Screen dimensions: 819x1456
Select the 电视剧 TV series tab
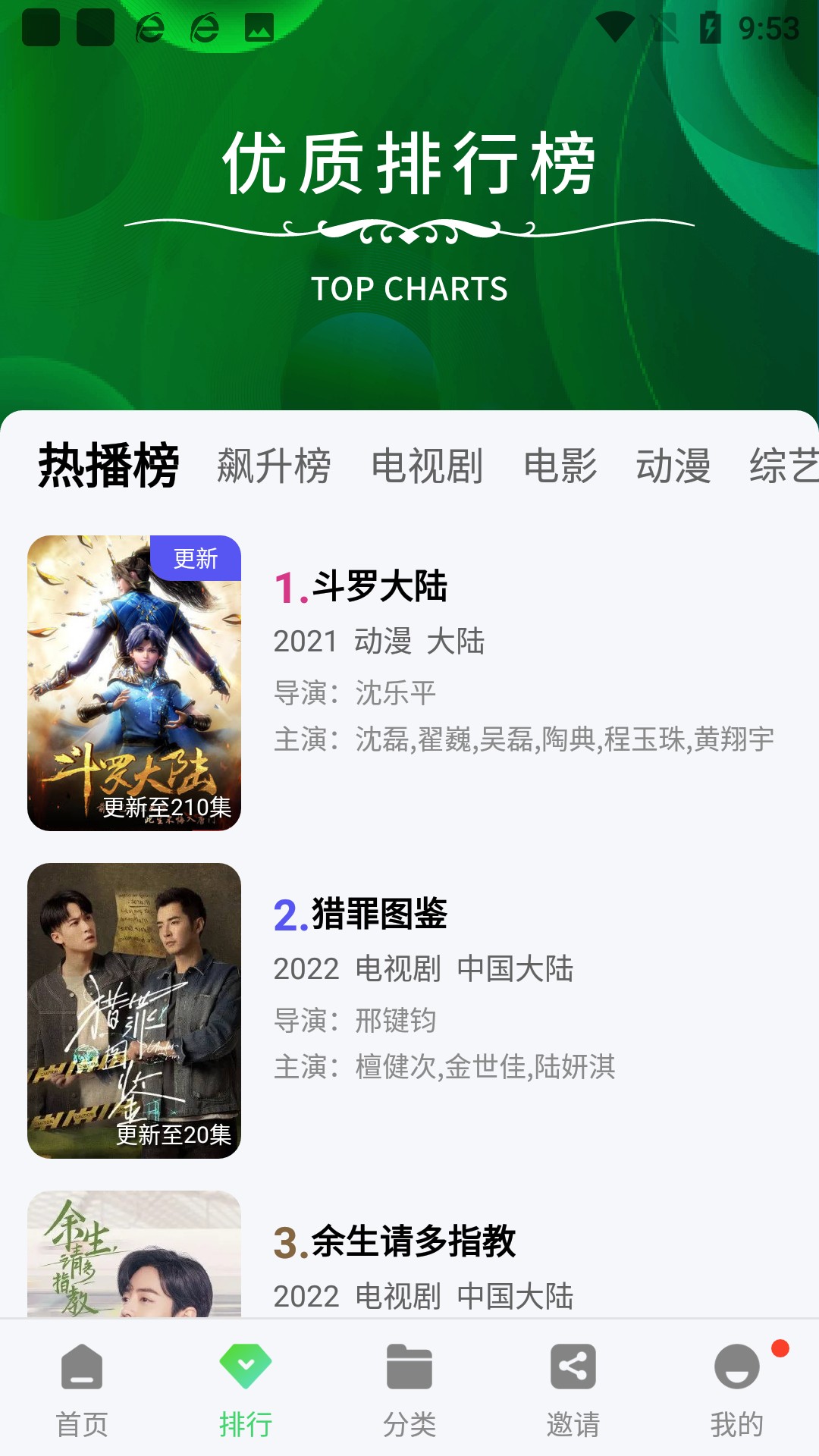(428, 468)
